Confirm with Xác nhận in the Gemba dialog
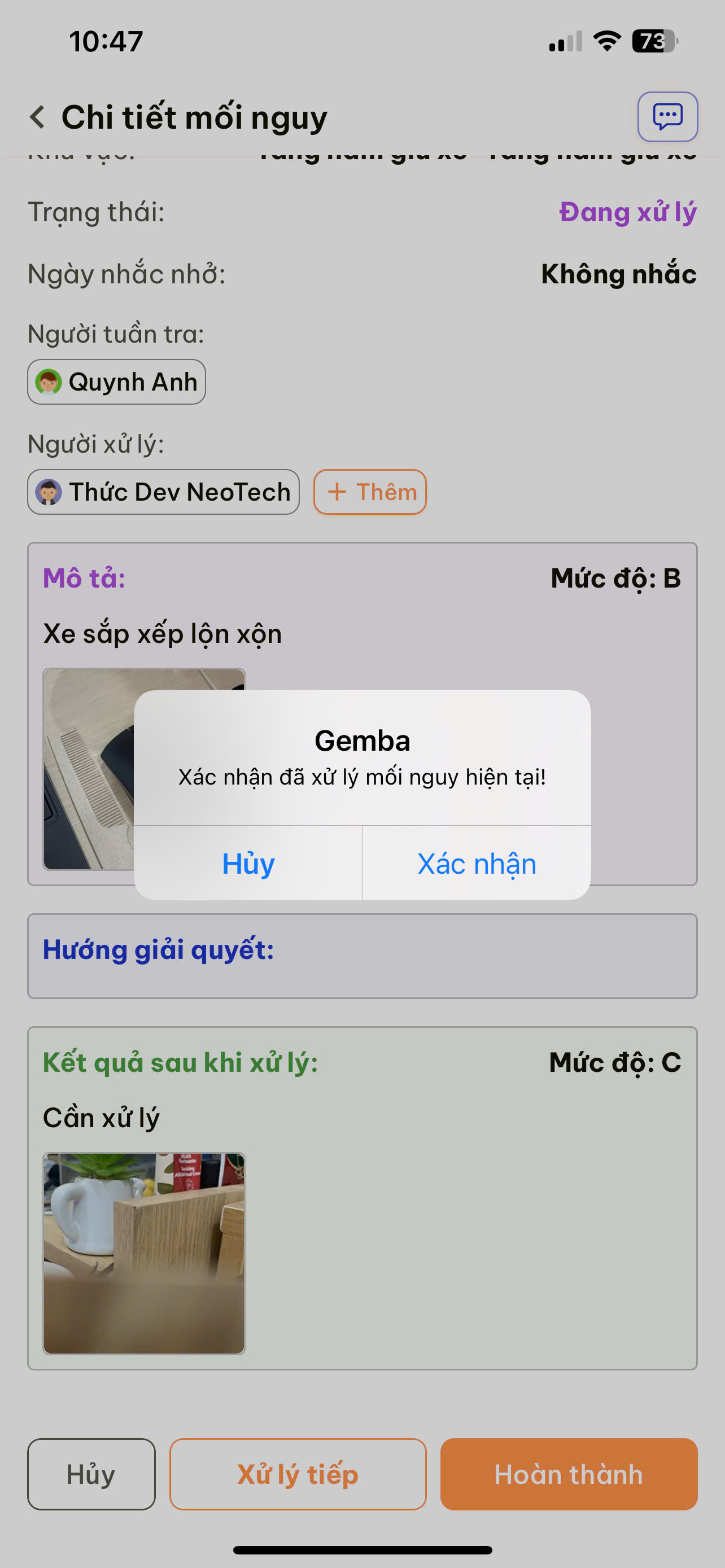 click(477, 863)
